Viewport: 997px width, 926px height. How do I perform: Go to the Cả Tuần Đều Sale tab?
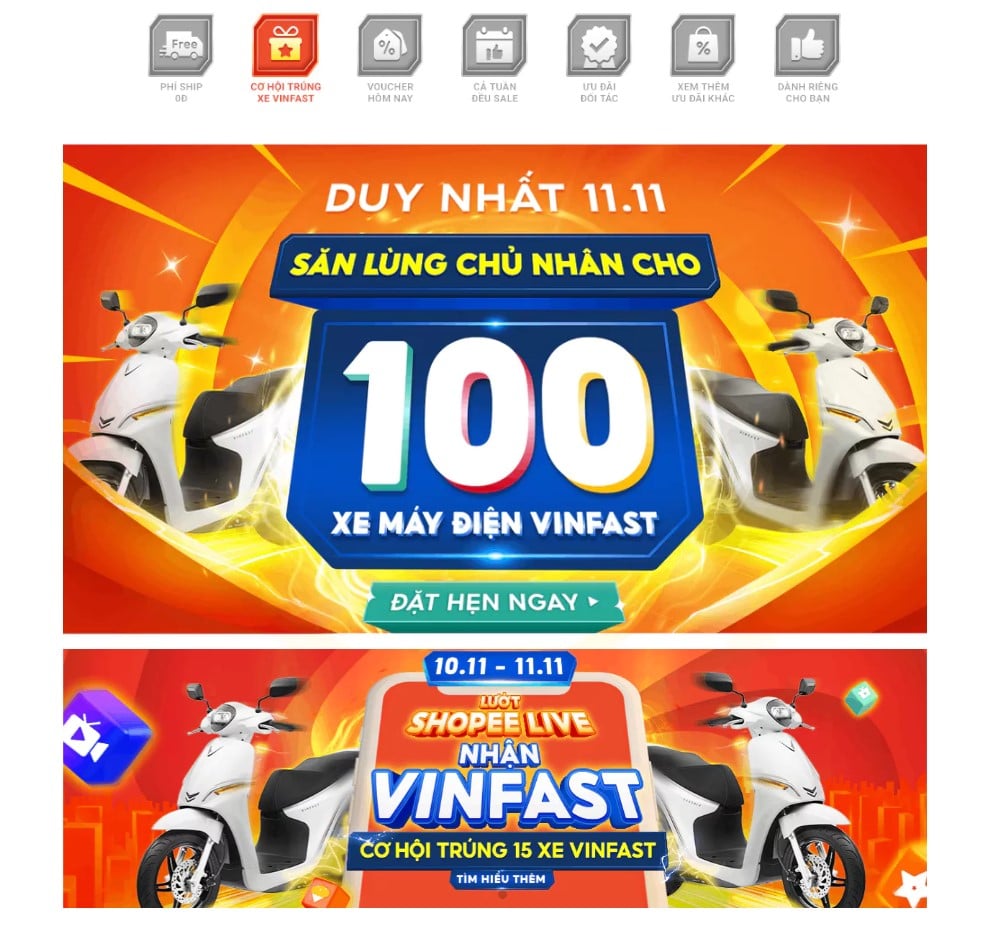pyautogui.click(x=494, y=57)
